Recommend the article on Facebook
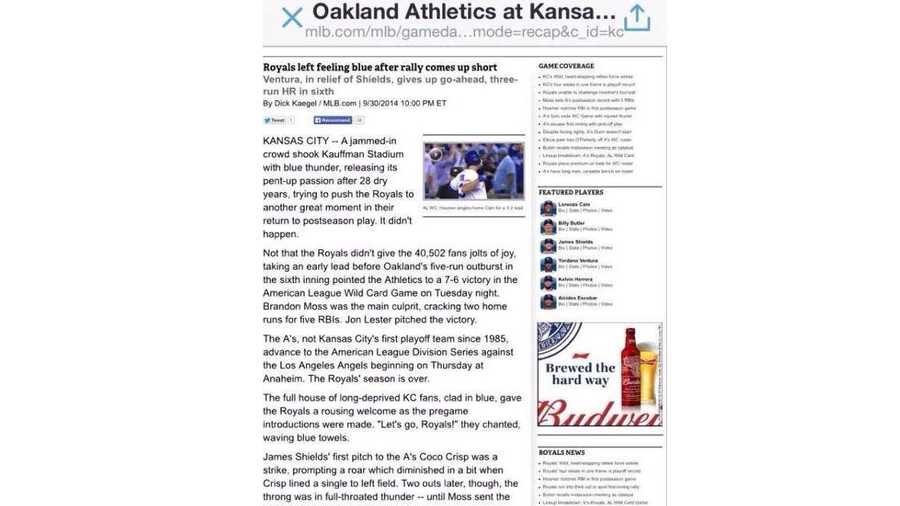The height and width of the screenshot is (506, 900). coord(331,120)
